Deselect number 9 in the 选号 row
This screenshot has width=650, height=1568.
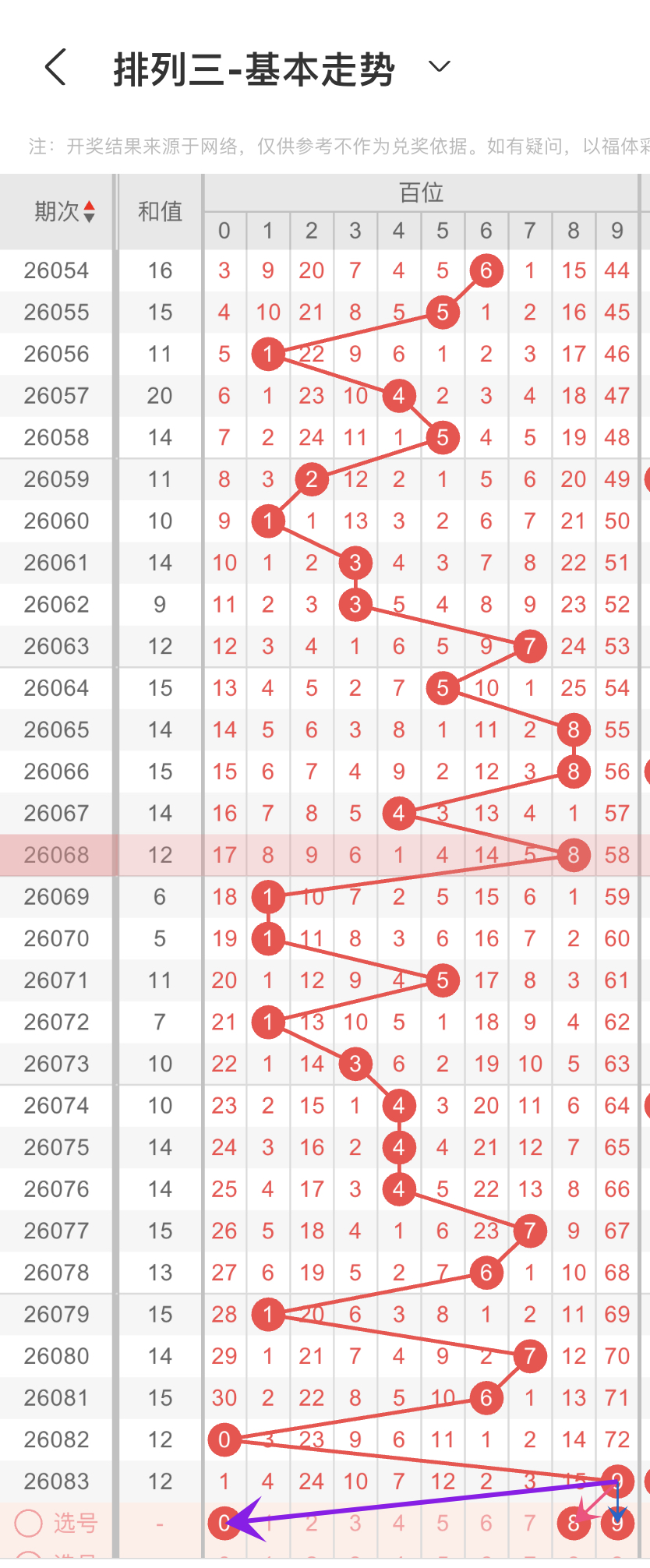click(617, 1523)
